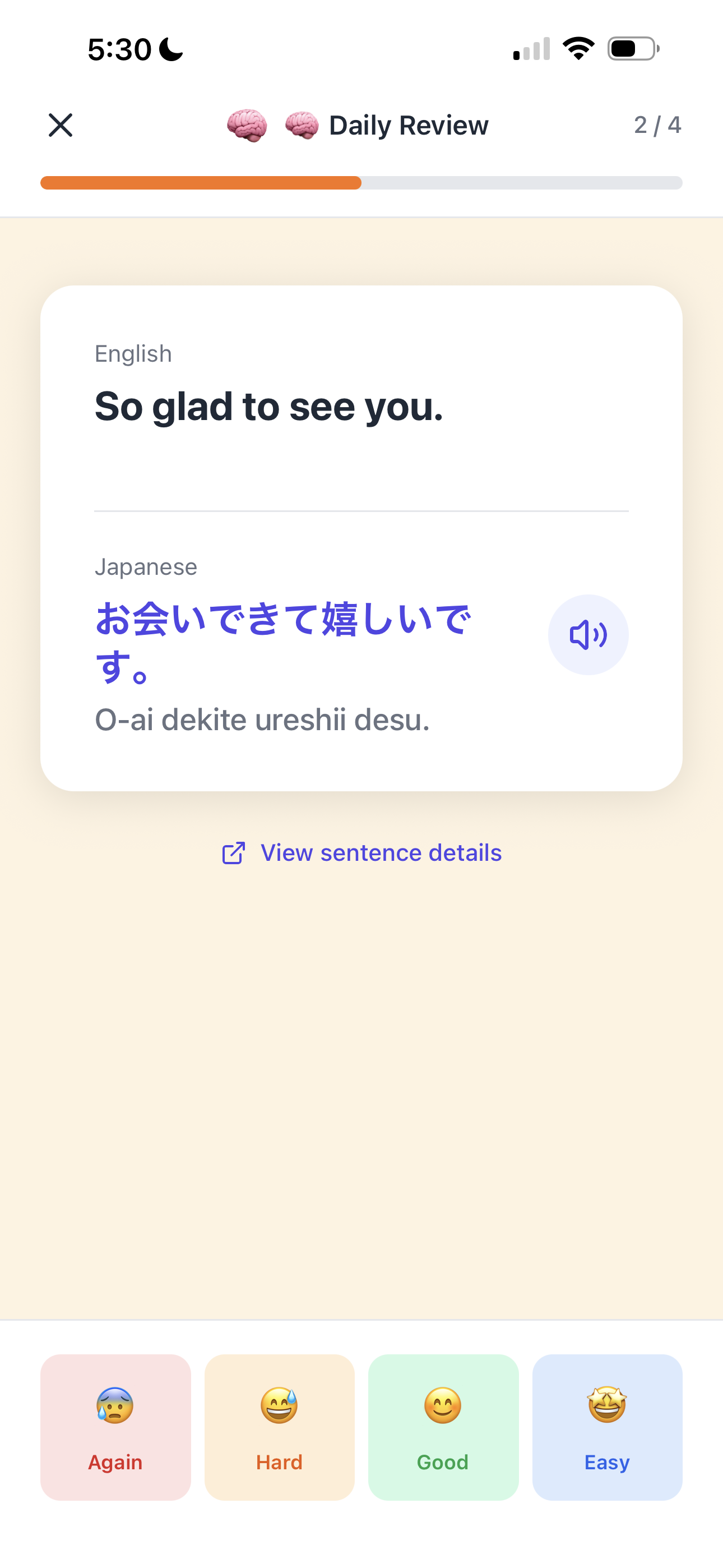Image resolution: width=723 pixels, height=1568 pixels.
Task: Click the left brain emoji in the header
Action: tap(246, 125)
